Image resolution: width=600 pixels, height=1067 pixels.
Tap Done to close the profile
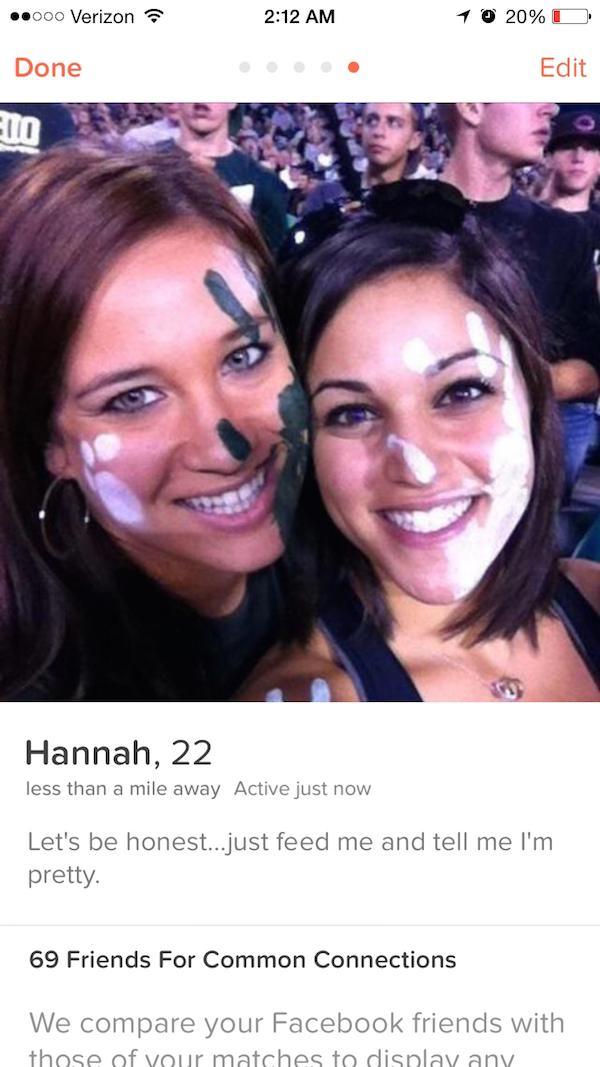(48, 67)
